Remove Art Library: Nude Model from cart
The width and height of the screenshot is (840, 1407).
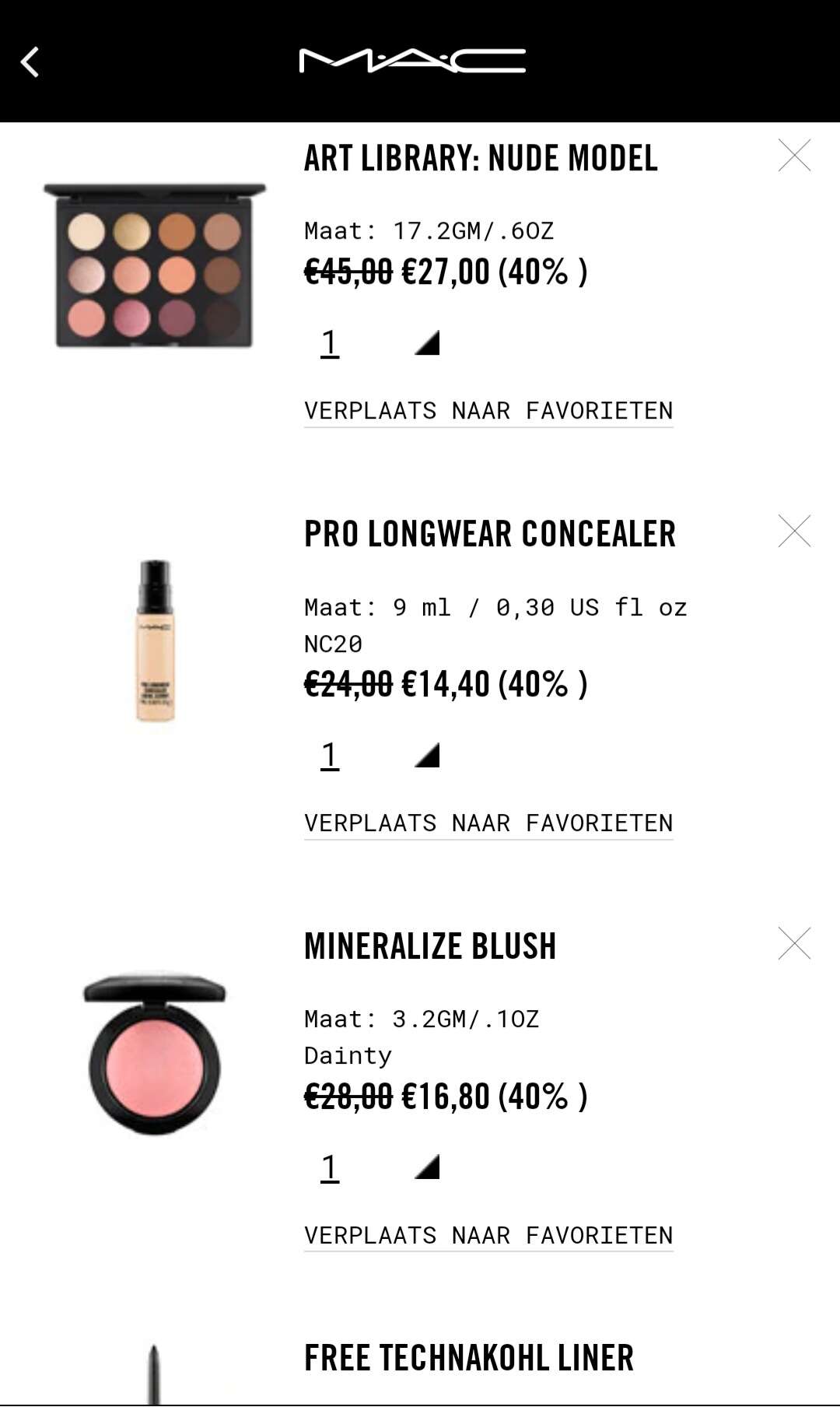point(794,156)
